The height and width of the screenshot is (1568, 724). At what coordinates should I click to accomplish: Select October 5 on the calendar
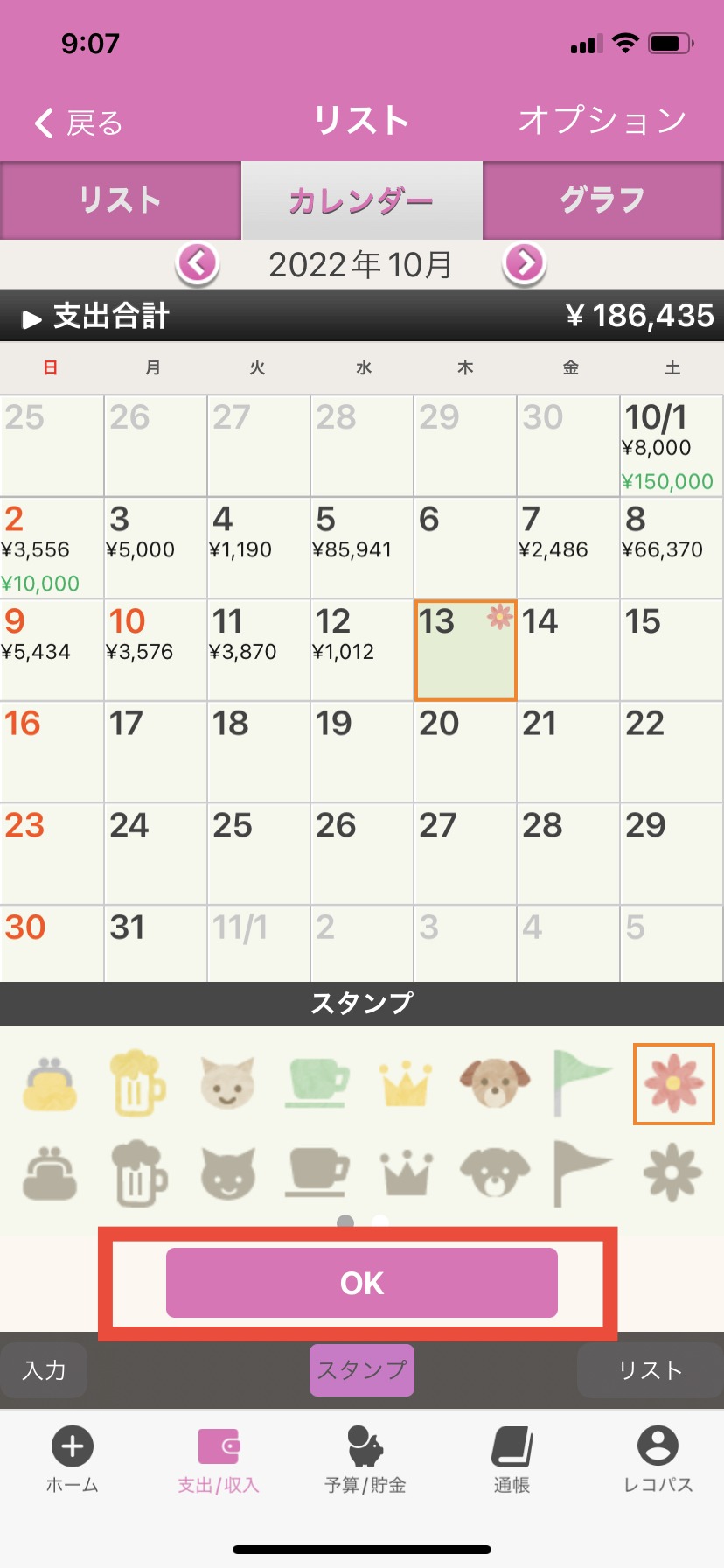point(361,548)
